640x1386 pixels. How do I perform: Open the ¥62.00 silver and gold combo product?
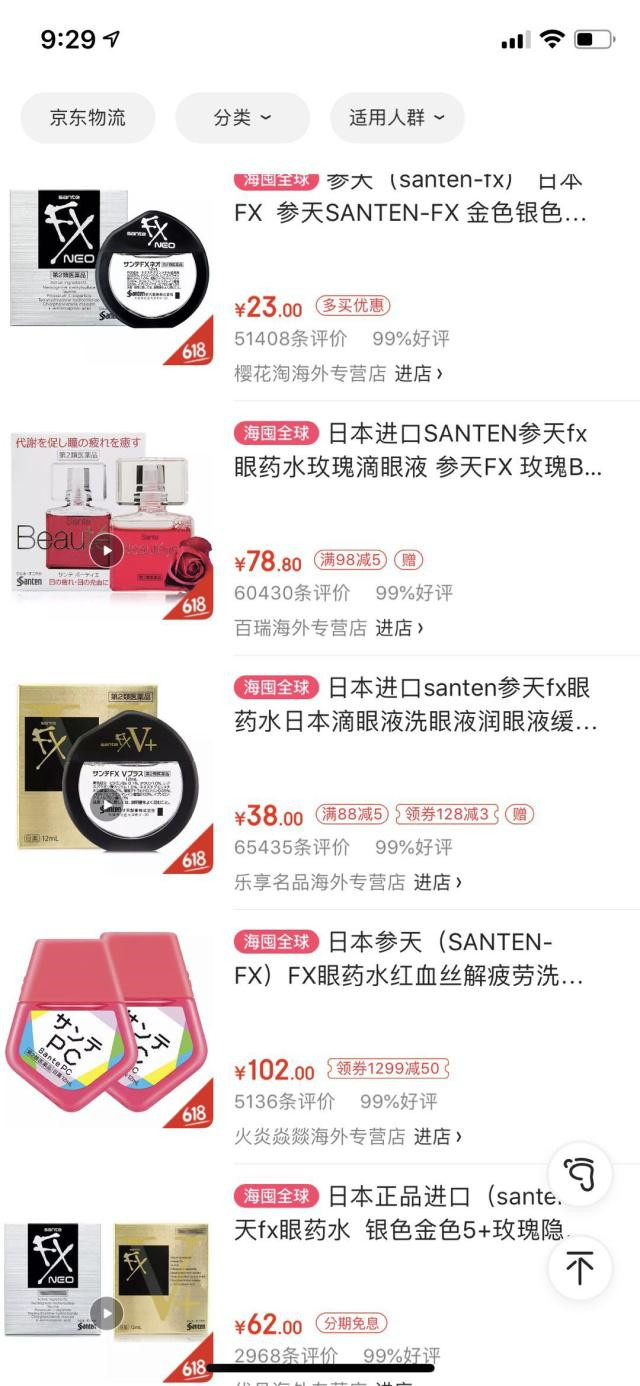[x=400, y=1213]
